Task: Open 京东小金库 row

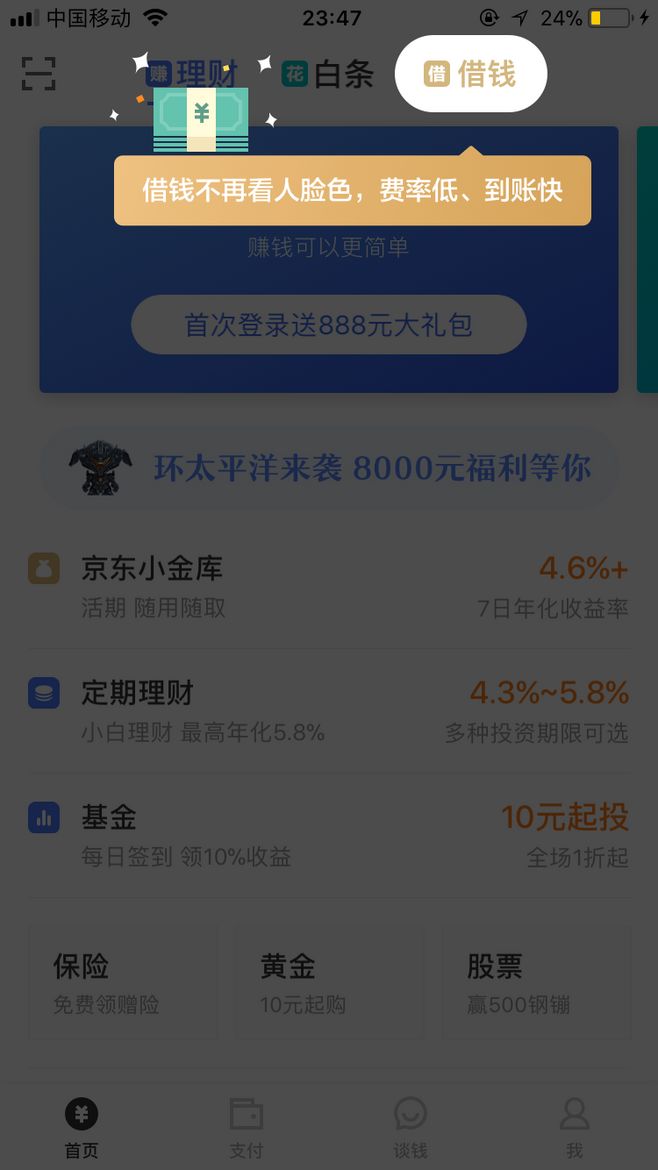Action: click(x=328, y=586)
